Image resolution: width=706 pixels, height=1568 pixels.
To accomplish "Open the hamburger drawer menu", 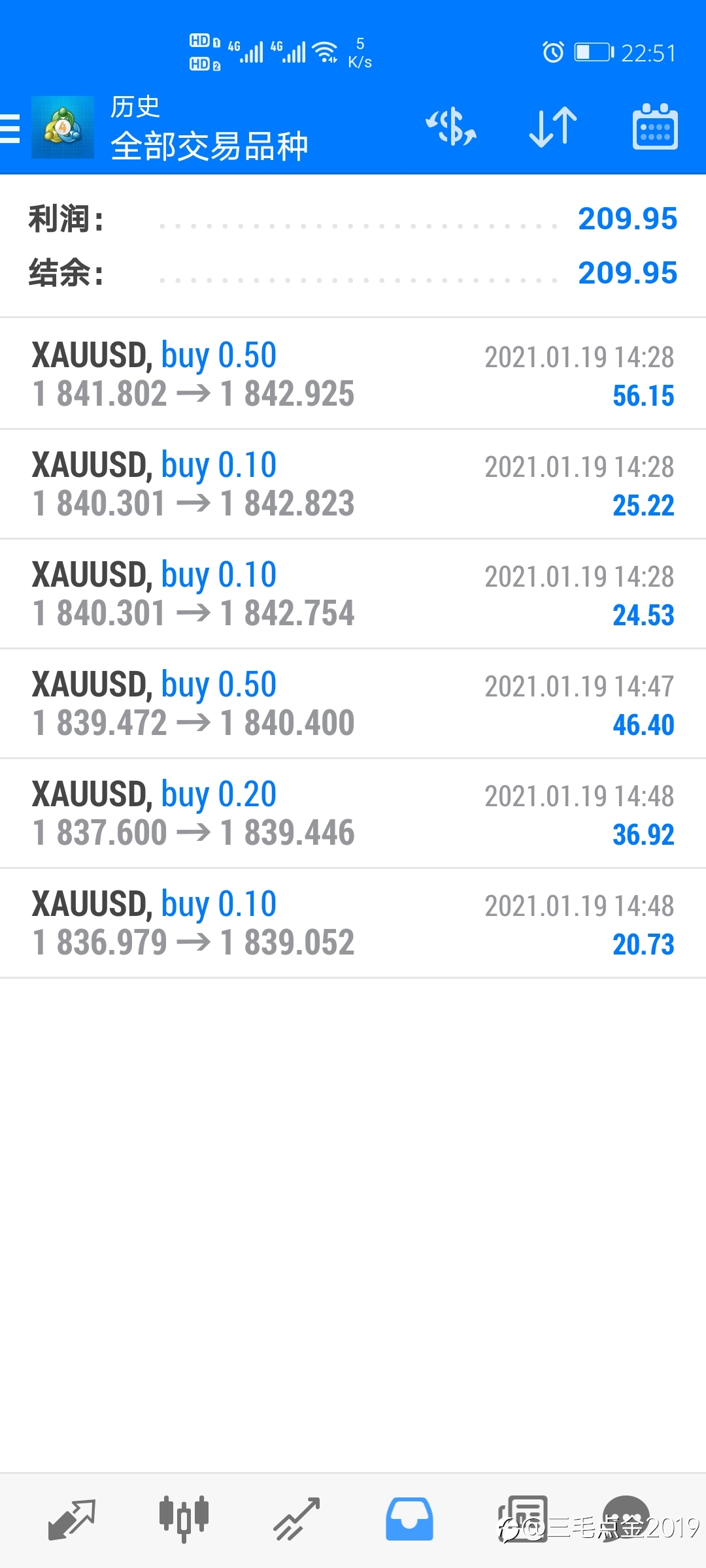I will click(x=10, y=128).
